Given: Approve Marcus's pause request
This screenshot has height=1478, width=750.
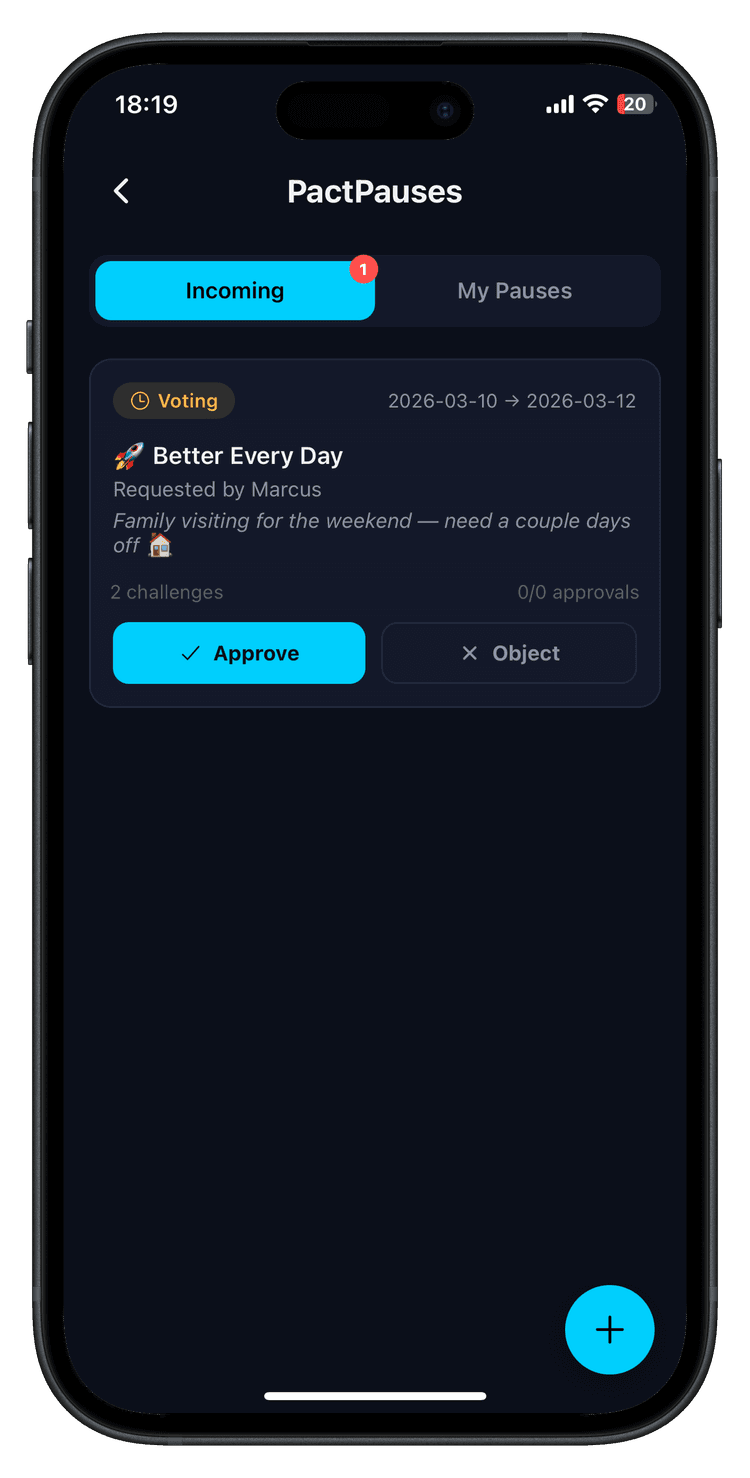Looking at the screenshot, I should [x=239, y=653].
